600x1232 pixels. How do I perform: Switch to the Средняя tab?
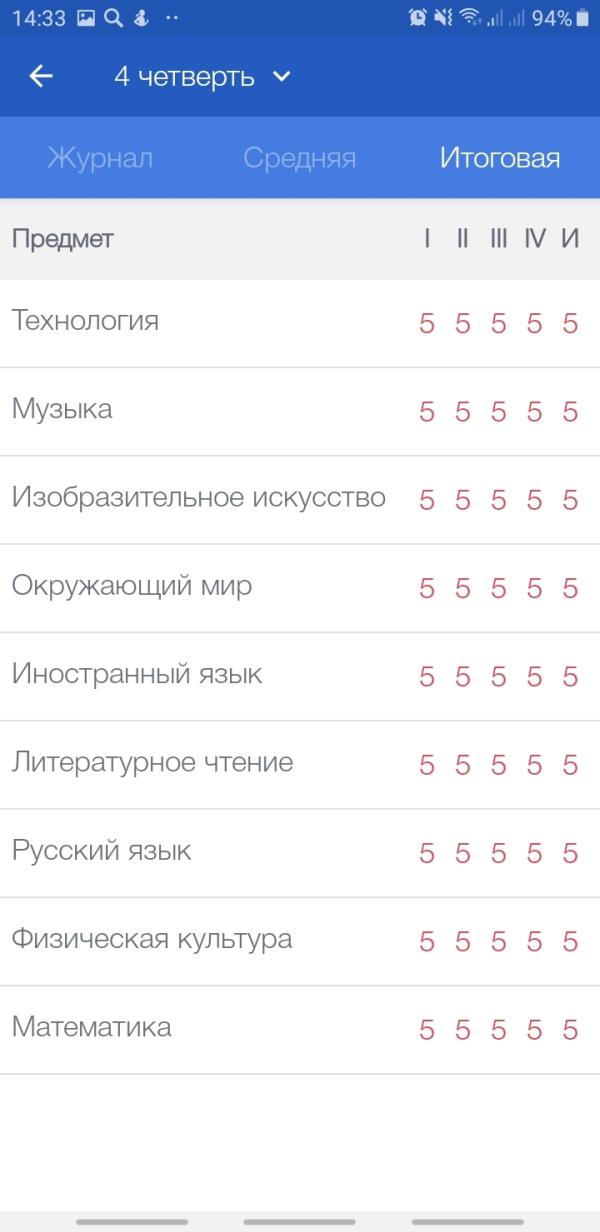299,158
